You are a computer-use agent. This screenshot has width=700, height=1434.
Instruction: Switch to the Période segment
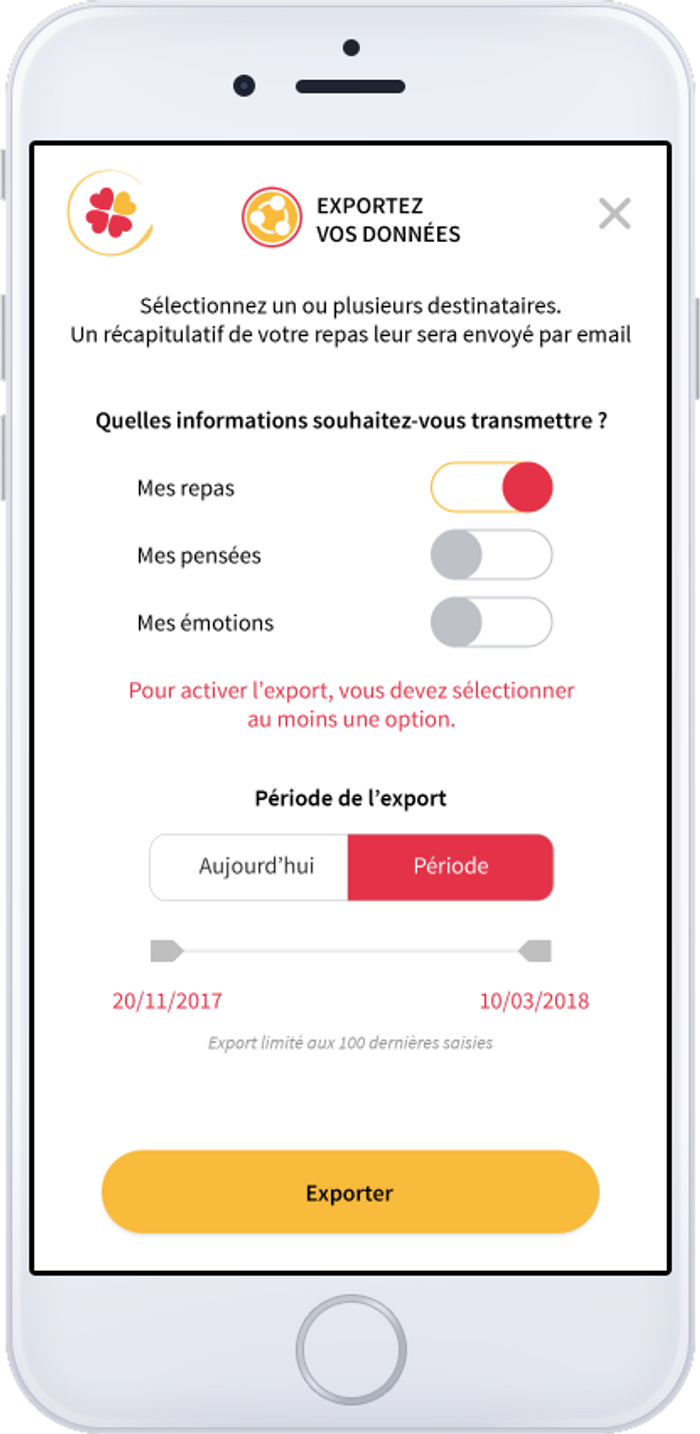[x=450, y=866]
